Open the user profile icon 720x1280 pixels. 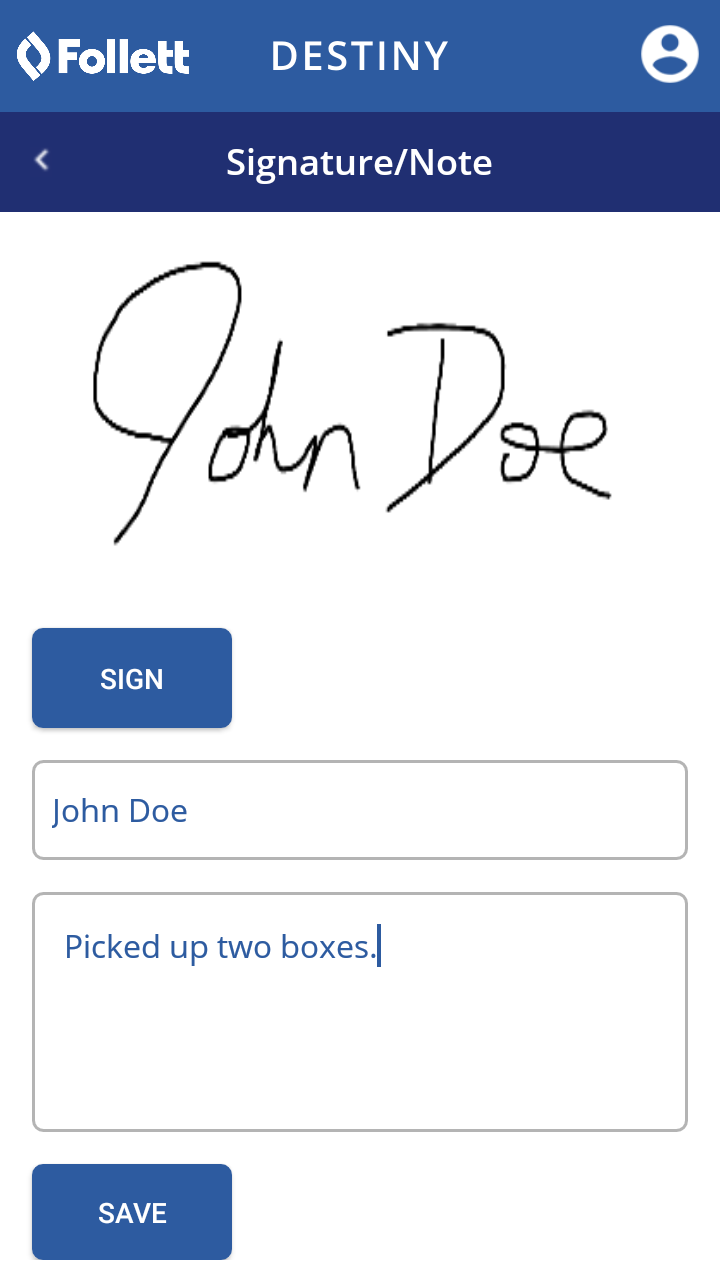click(669, 55)
